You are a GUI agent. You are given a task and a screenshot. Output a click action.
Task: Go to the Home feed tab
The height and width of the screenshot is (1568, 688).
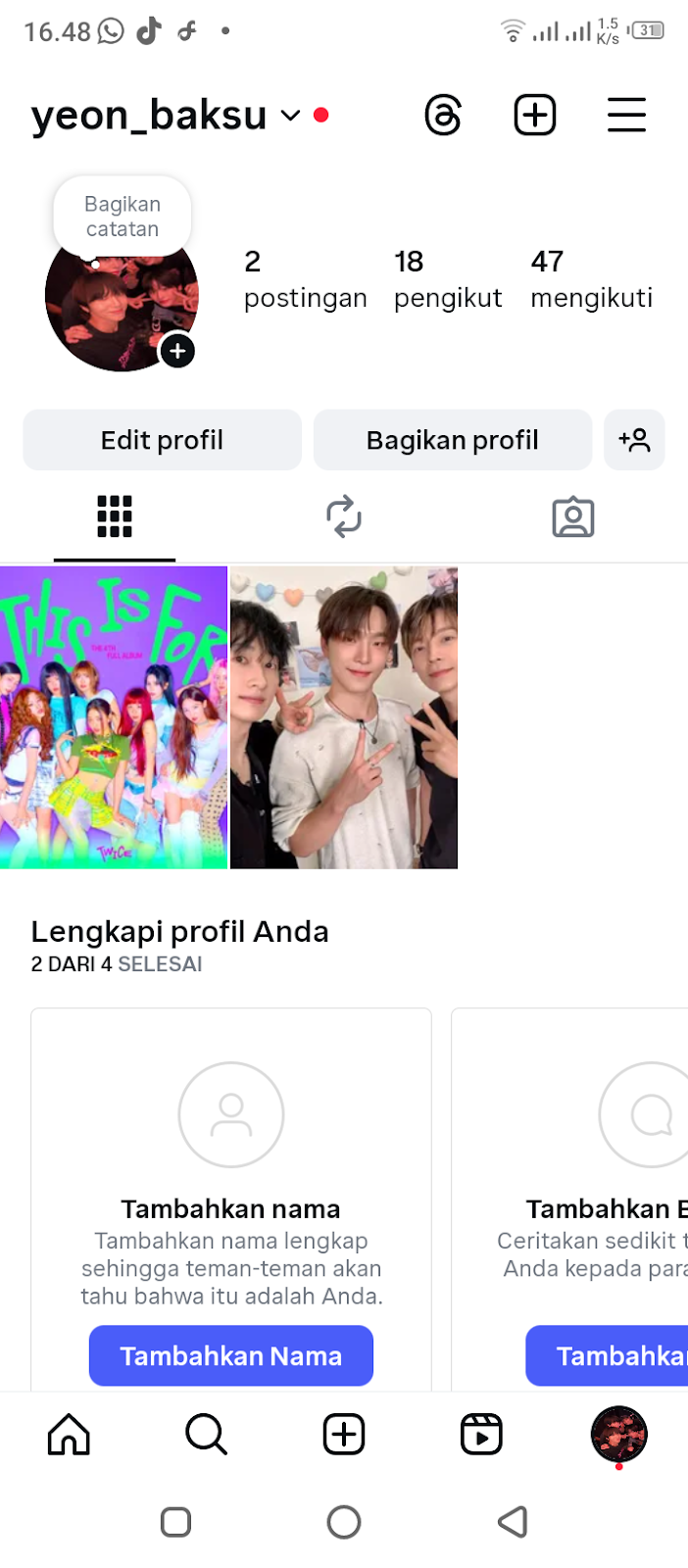69,1435
